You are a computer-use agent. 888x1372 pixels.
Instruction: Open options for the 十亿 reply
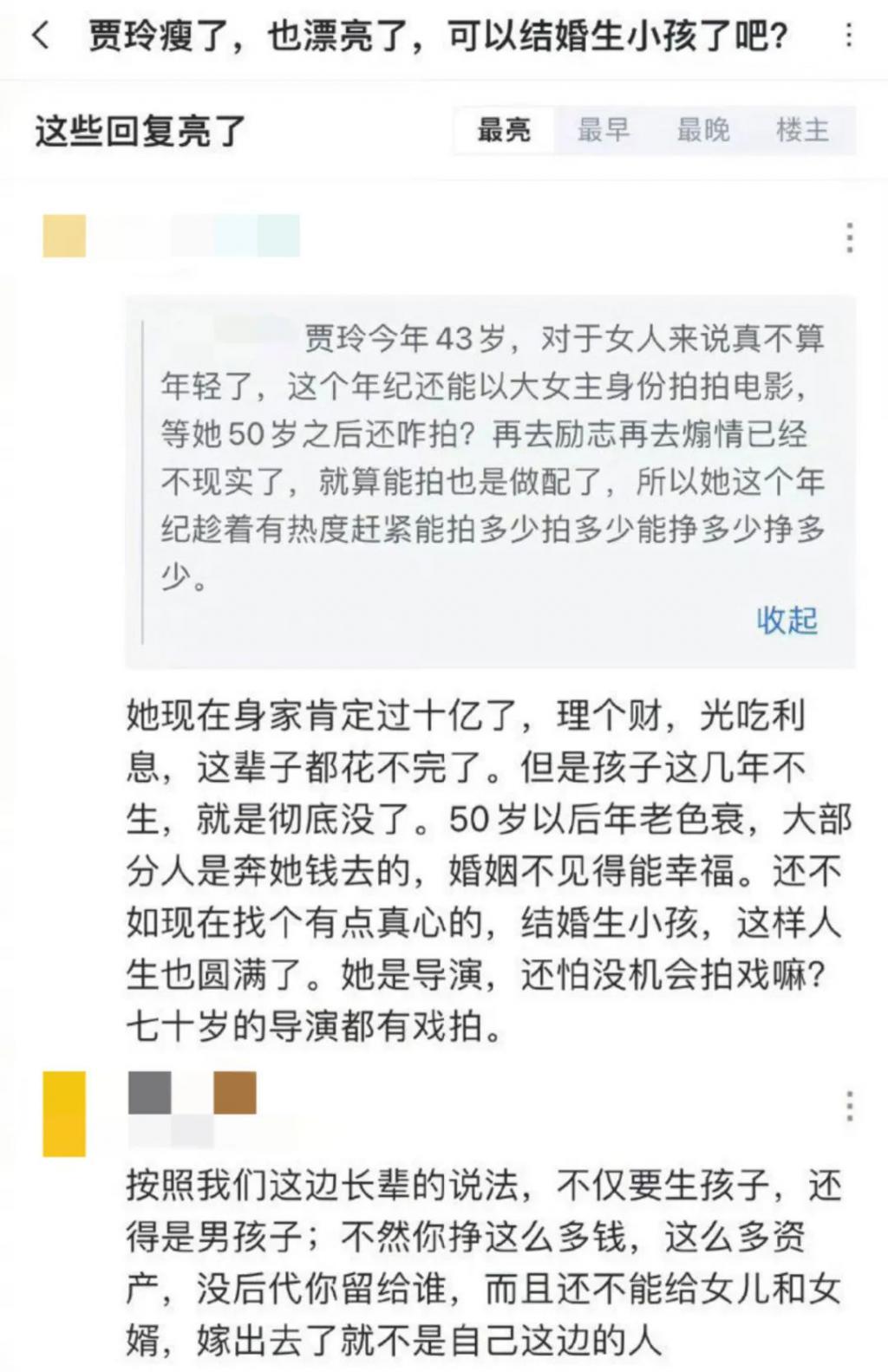(x=850, y=237)
